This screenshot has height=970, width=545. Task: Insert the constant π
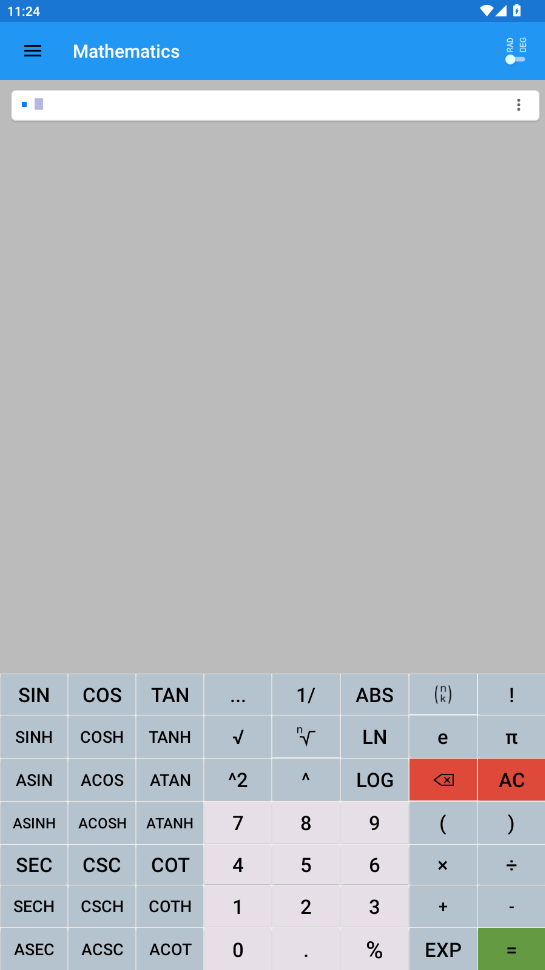click(x=511, y=737)
